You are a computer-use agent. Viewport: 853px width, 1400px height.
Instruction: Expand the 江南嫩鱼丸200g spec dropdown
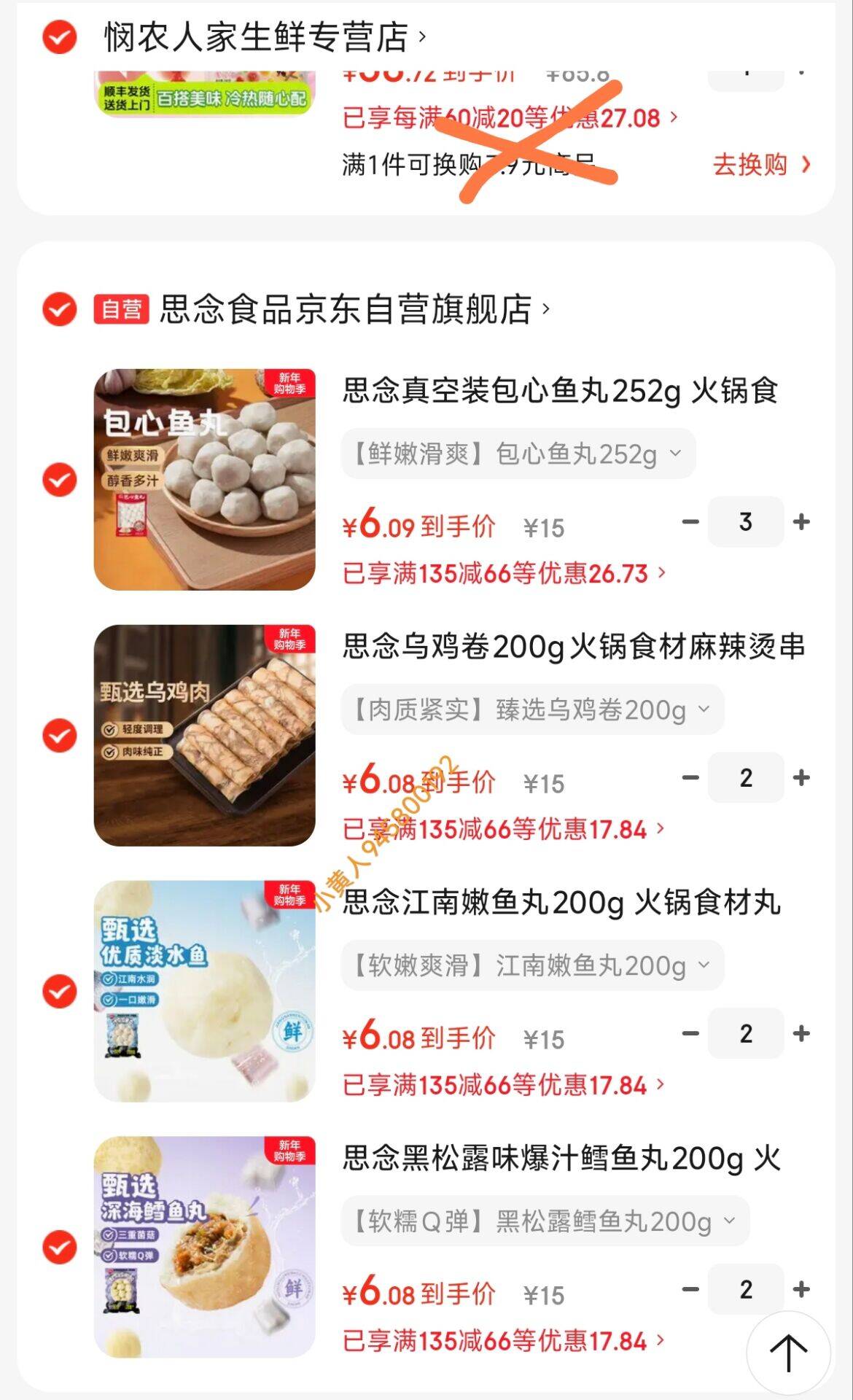click(532, 965)
